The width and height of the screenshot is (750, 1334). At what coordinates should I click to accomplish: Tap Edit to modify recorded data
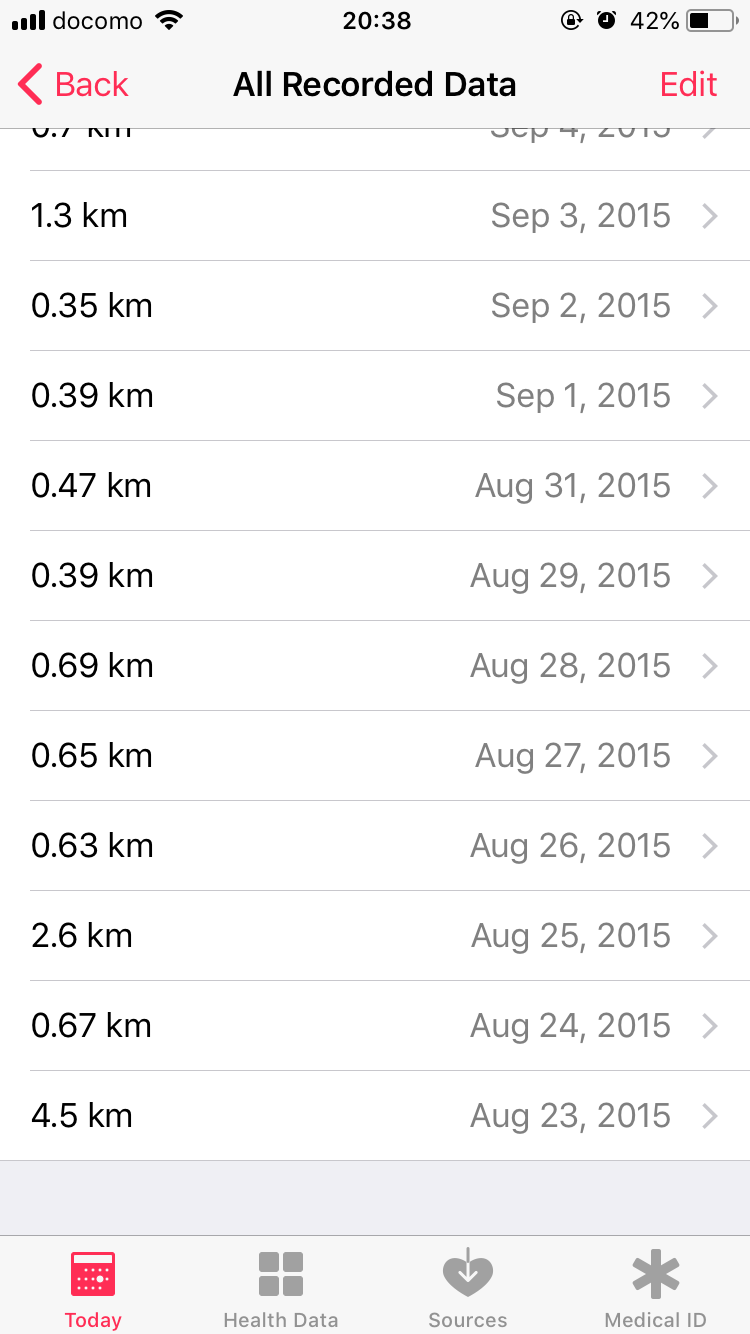pos(688,85)
